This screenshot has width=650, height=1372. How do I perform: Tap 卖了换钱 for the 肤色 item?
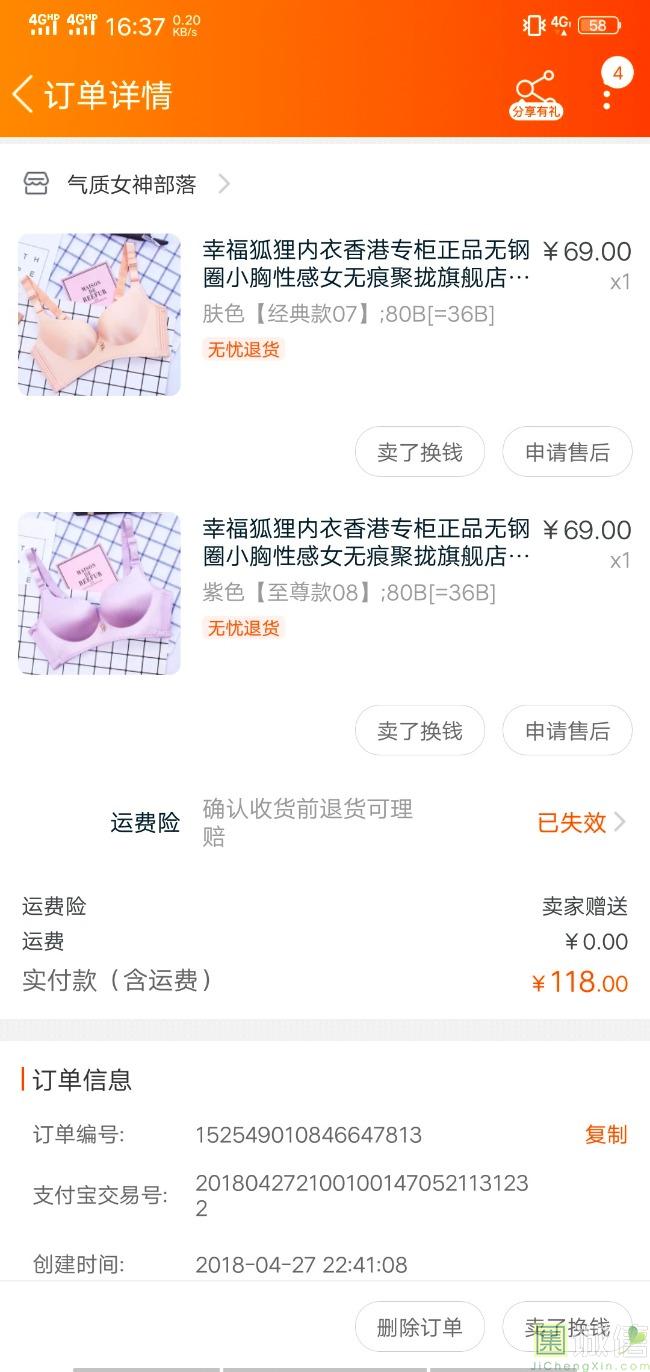[x=420, y=453]
